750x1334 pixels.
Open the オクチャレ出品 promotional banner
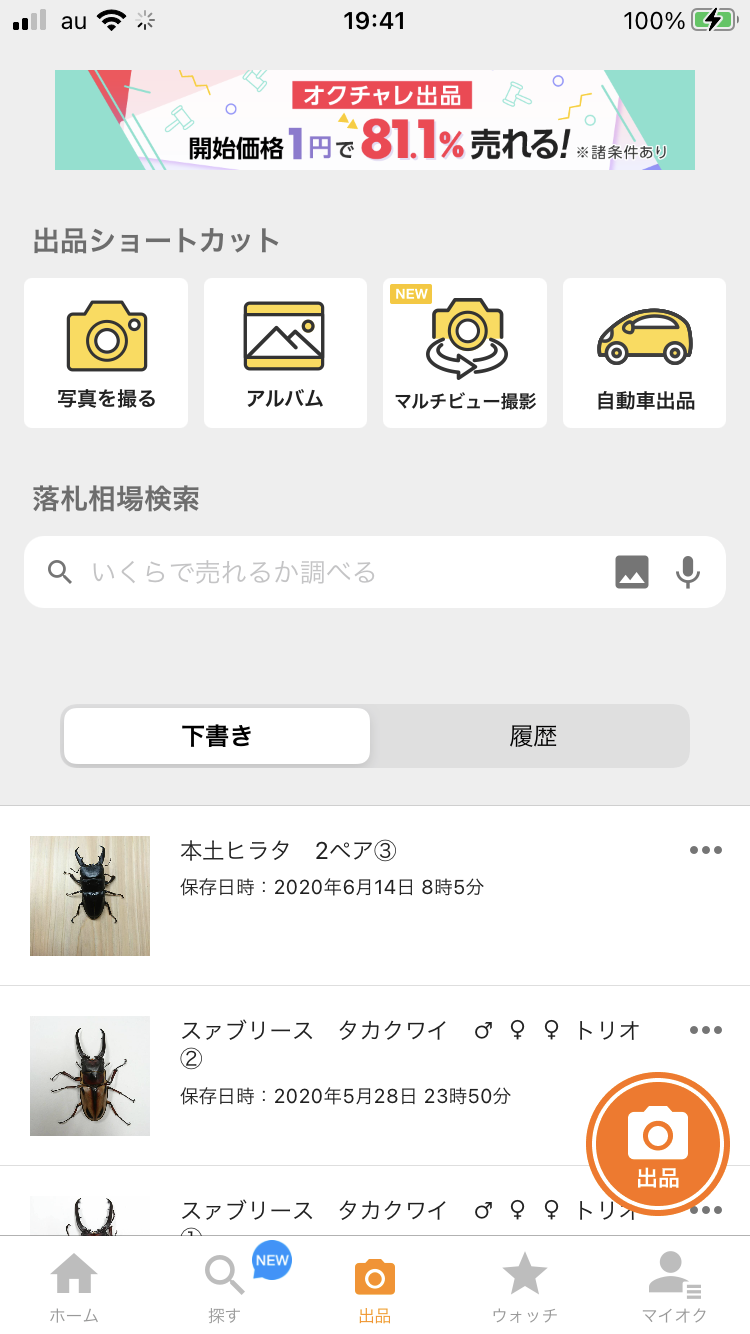(x=374, y=120)
